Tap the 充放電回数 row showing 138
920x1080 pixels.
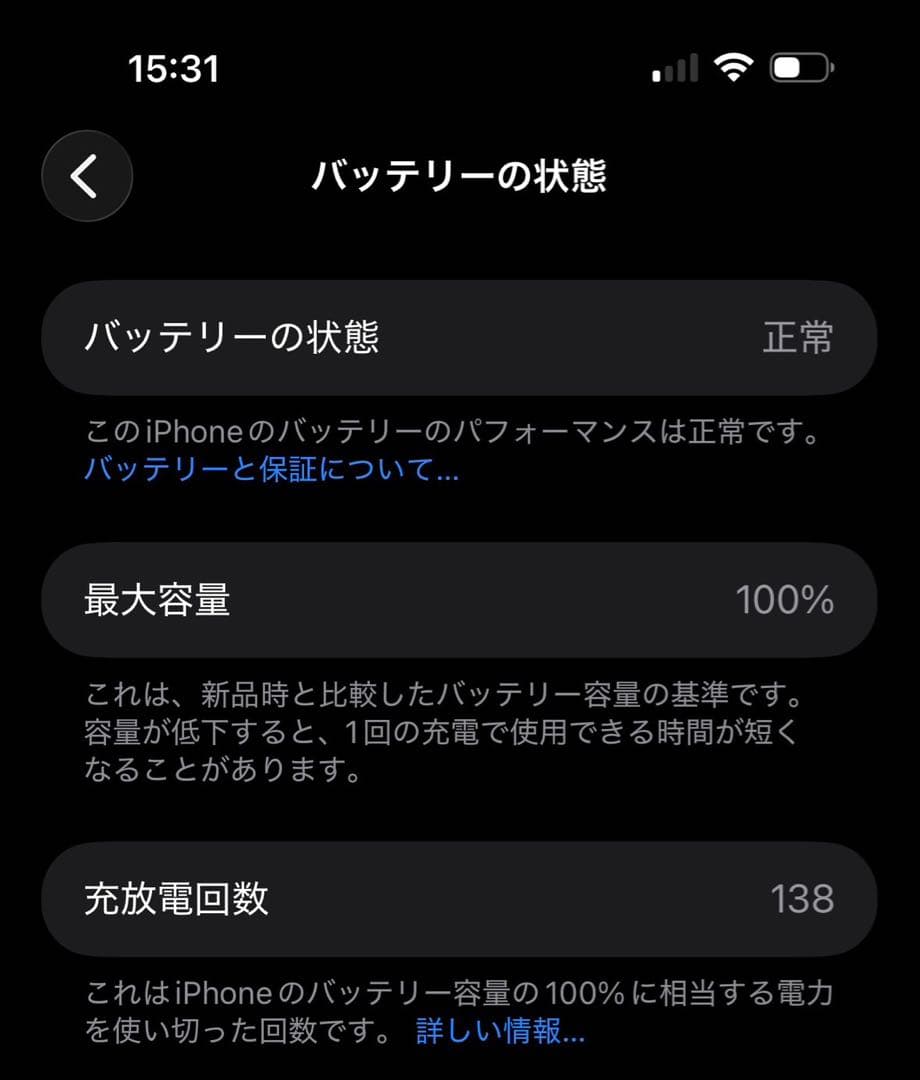tap(460, 898)
